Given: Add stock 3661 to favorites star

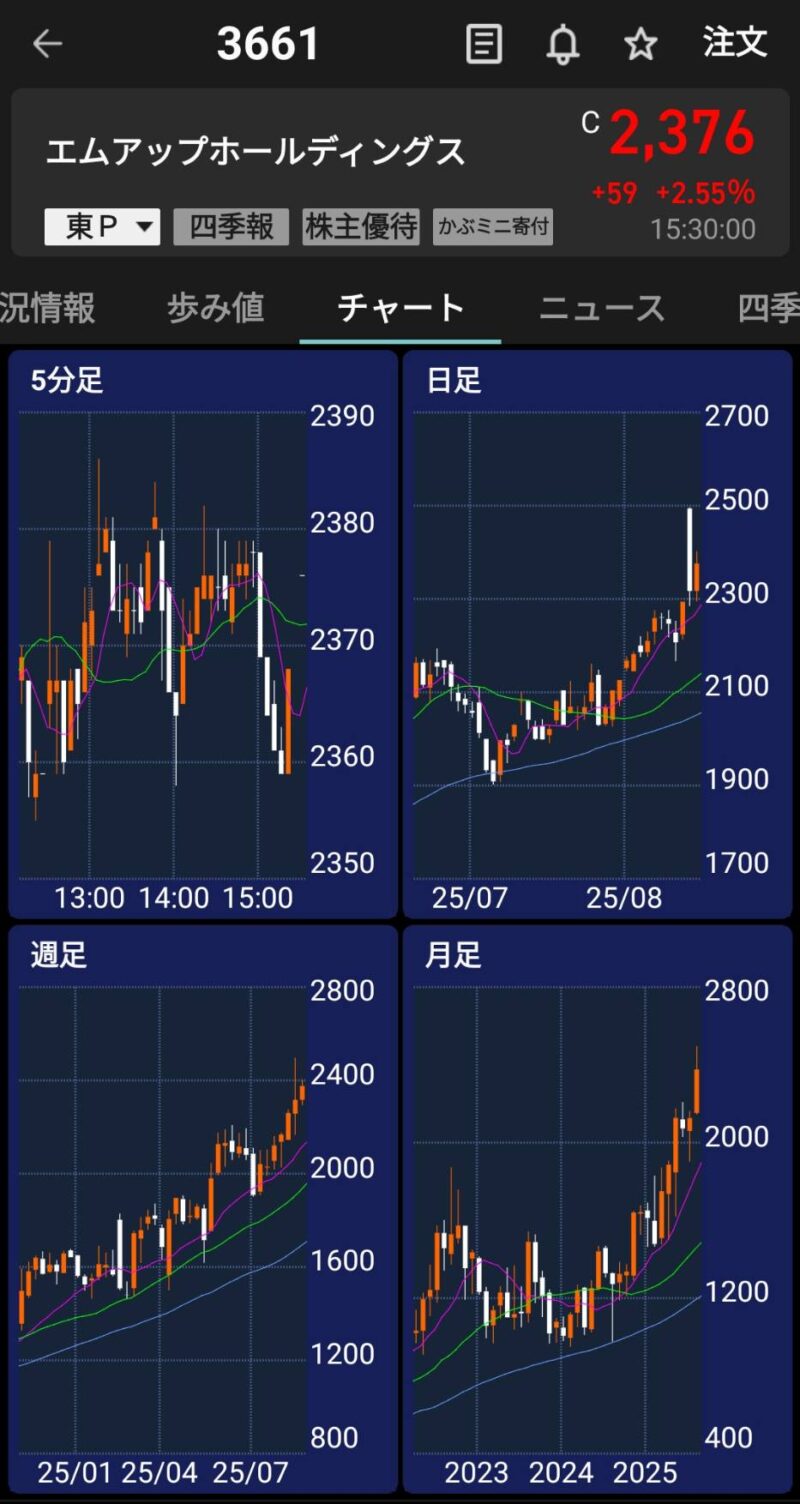Looking at the screenshot, I should pyautogui.click(x=640, y=44).
